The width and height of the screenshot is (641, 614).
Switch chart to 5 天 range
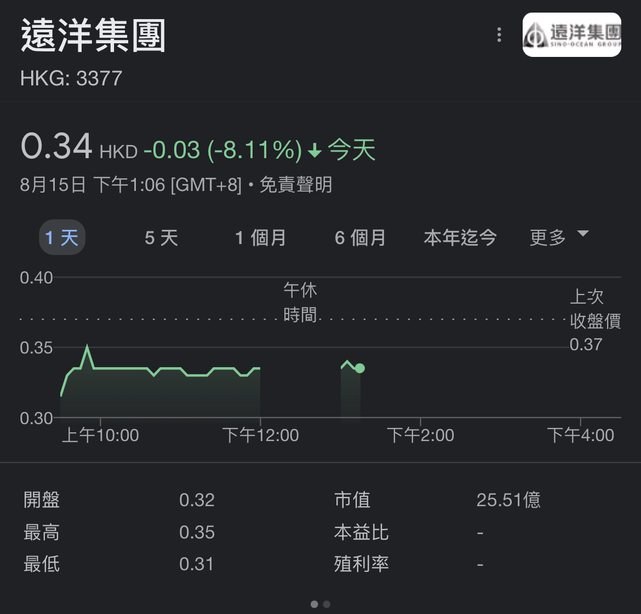pyautogui.click(x=161, y=238)
